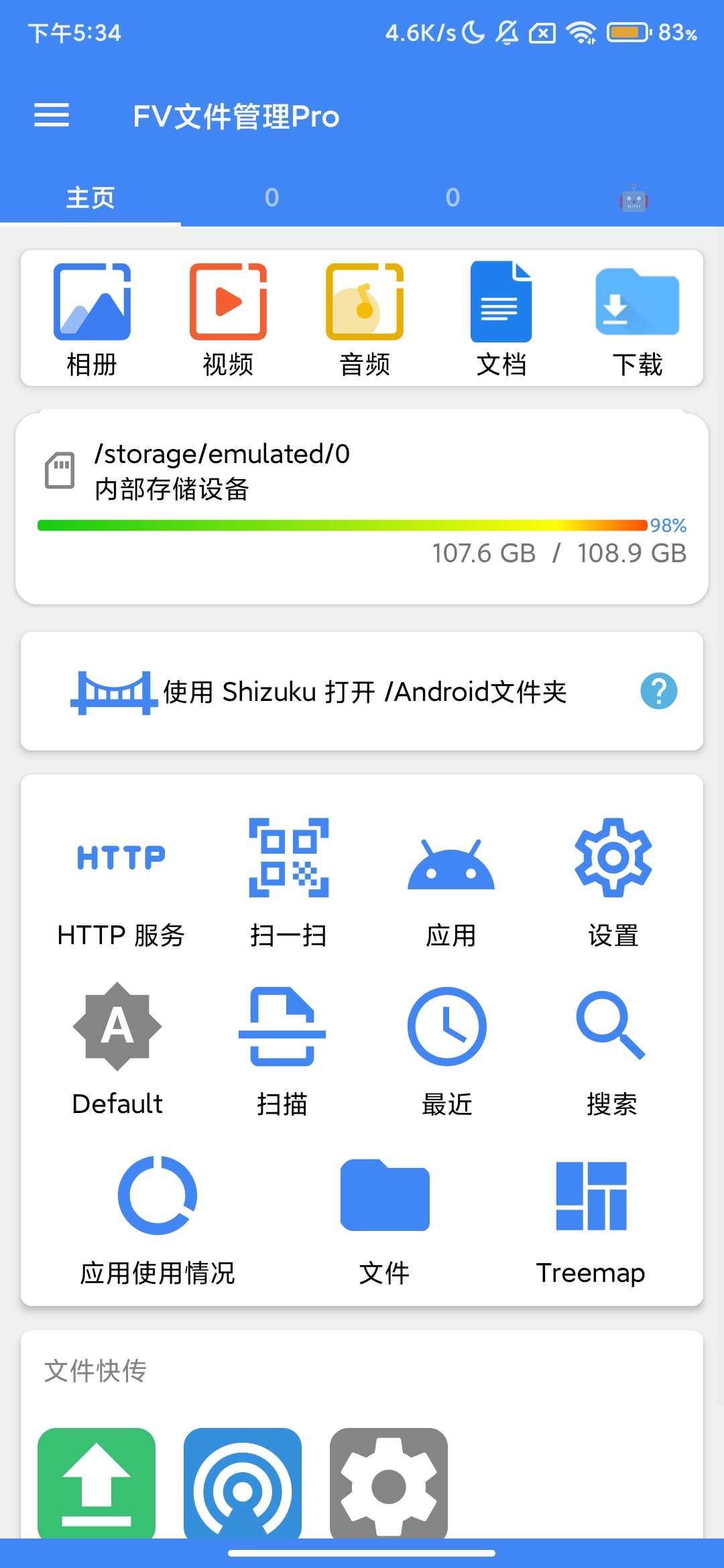The image size is (724, 1568).
Task: Open the 音频 audio category
Action: [365, 320]
